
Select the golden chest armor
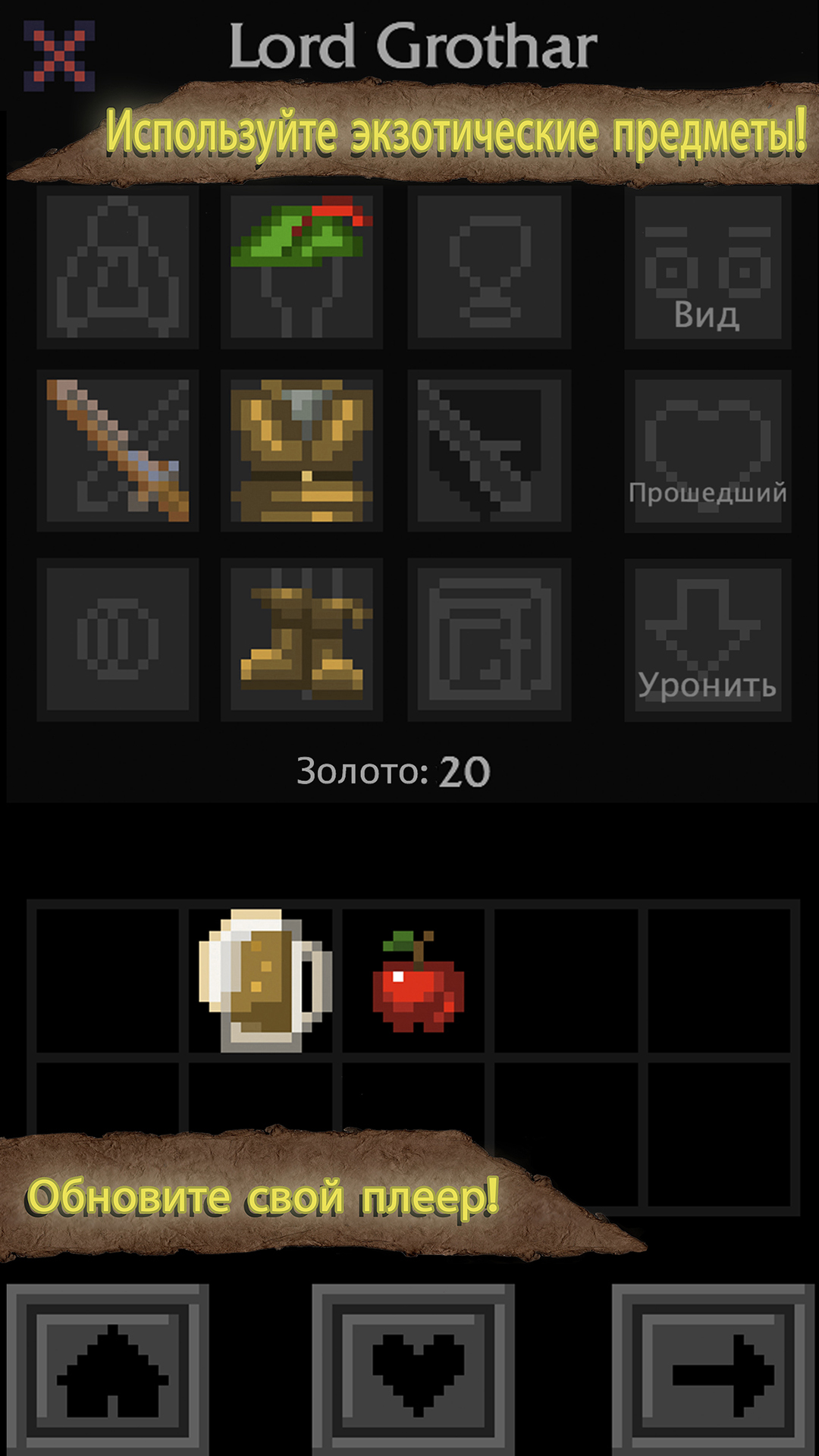pyautogui.click(x=302, y=452)
